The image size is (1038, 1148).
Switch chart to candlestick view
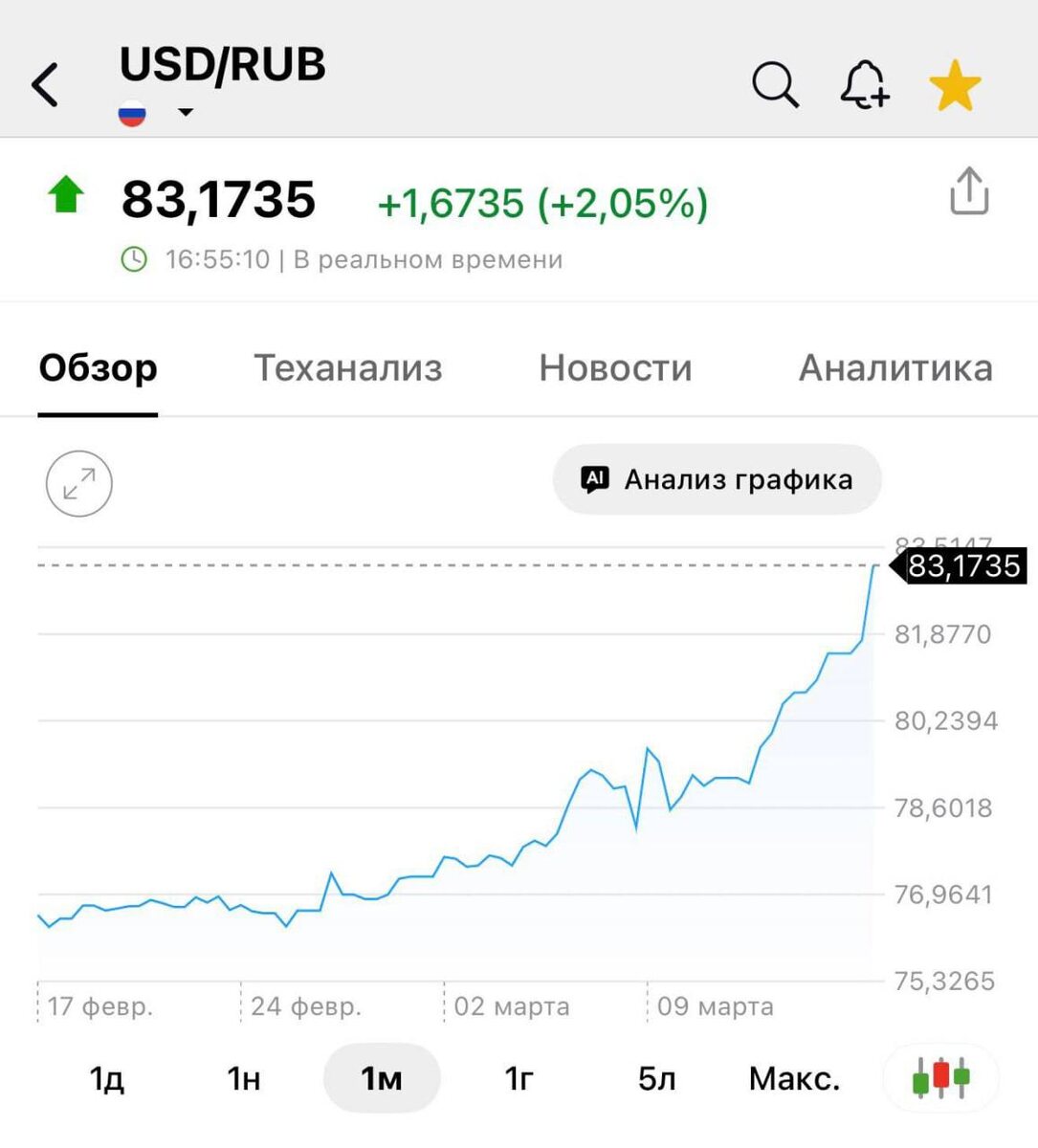pyautogui.click(x=940, y=1078)
